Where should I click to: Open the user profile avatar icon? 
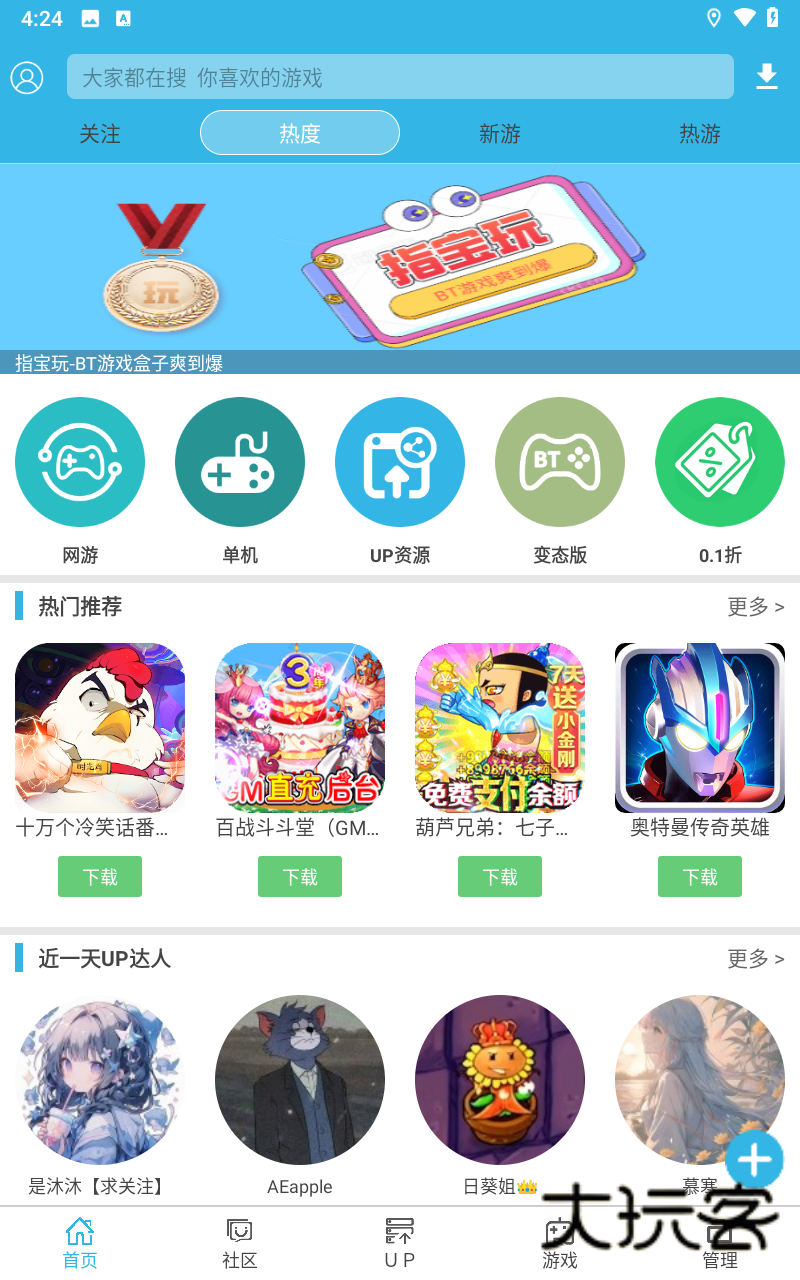27,78
